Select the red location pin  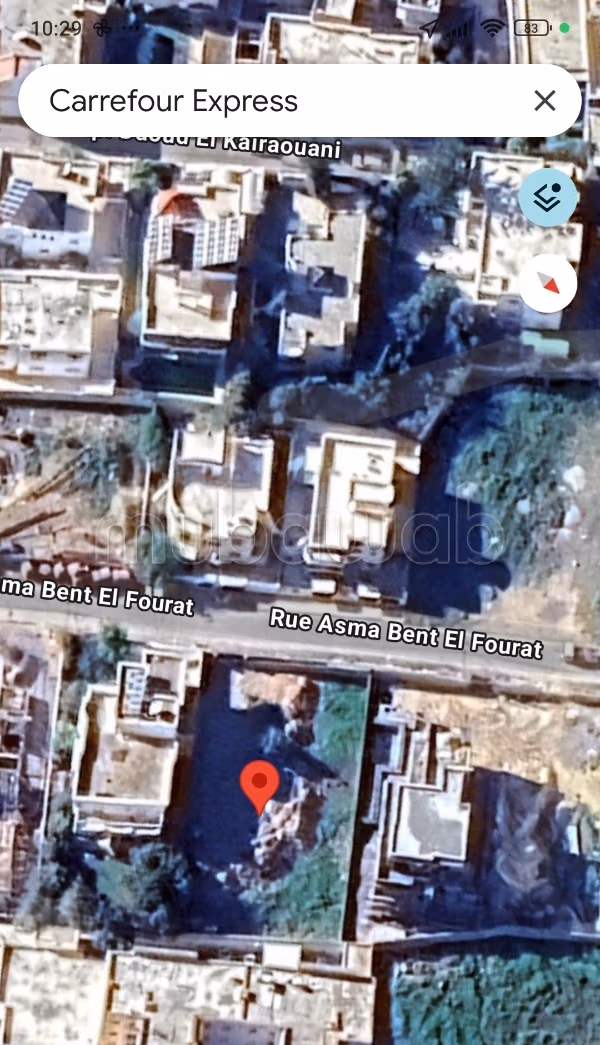259,786
